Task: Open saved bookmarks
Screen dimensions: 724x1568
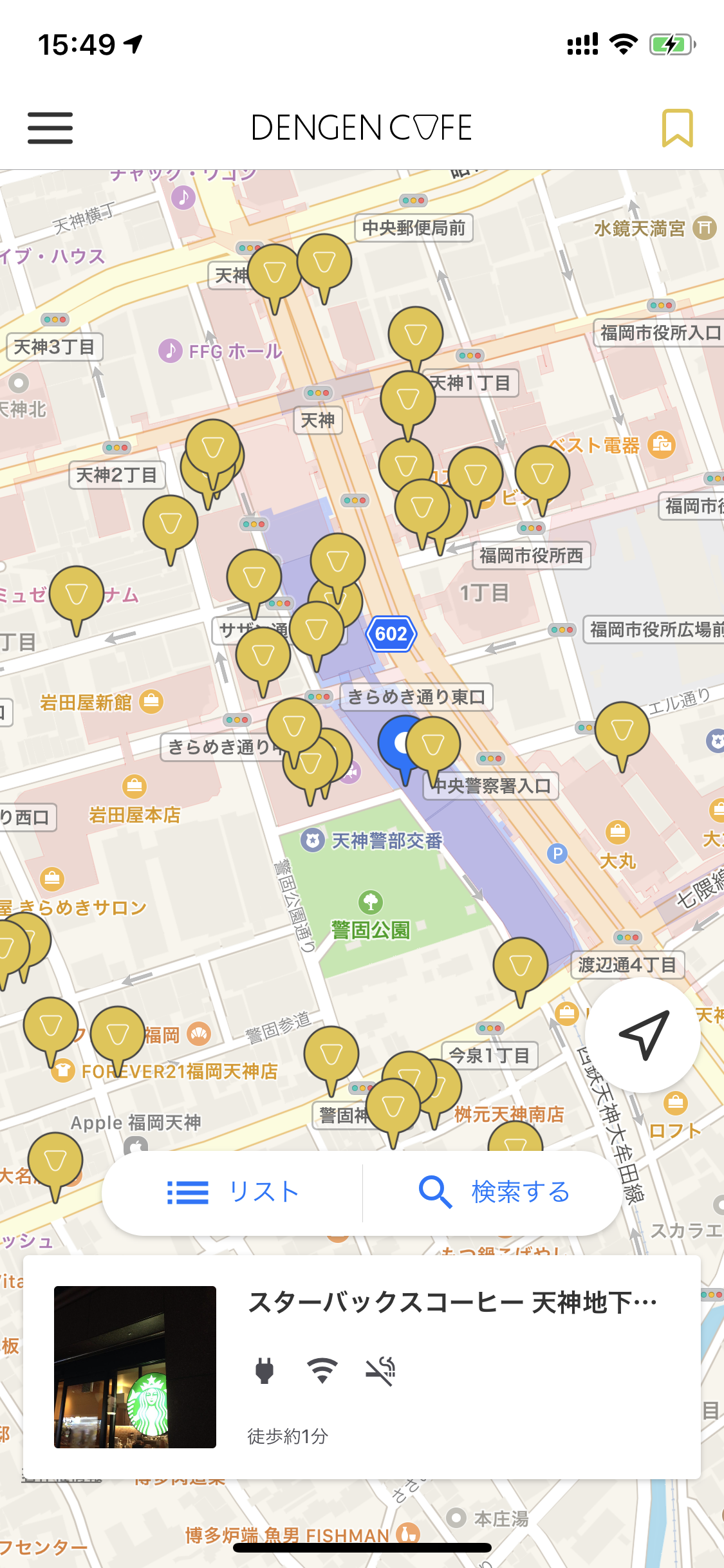Action: [x=677, y=127]
